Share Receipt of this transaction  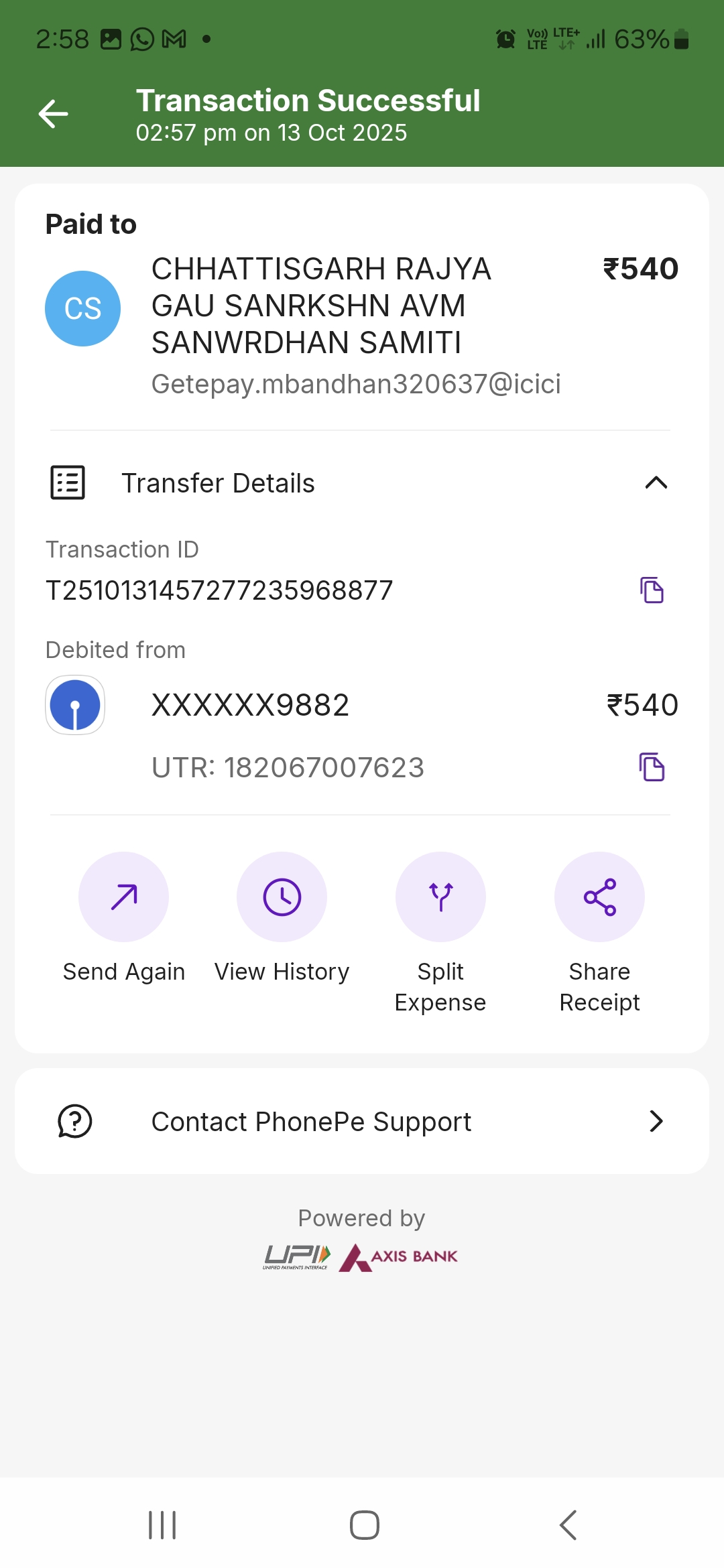(599, 897)
